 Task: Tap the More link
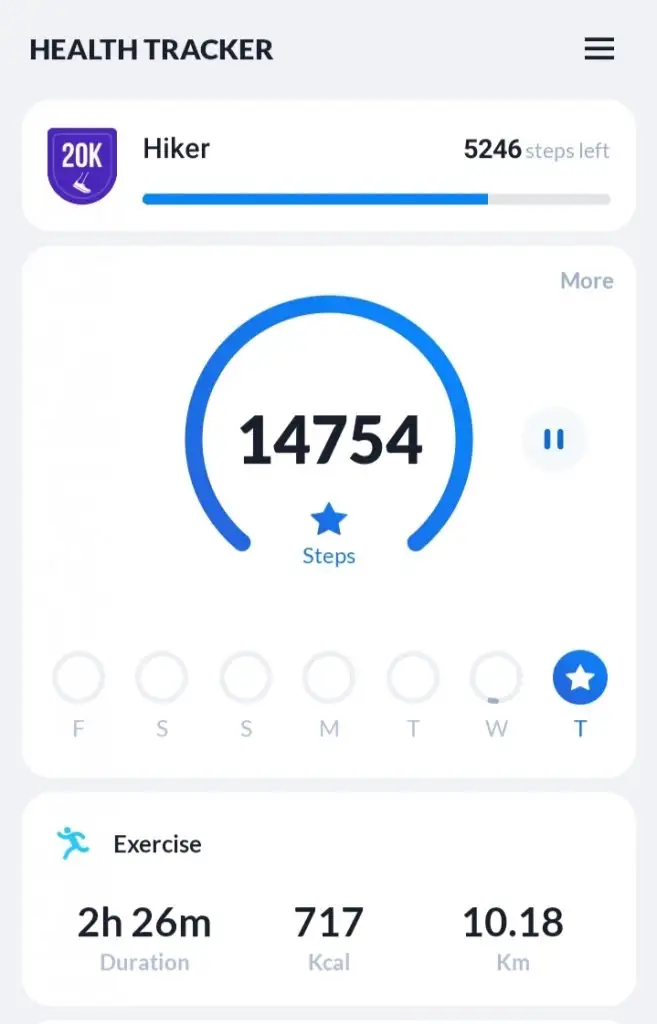(x=586, y=281)
